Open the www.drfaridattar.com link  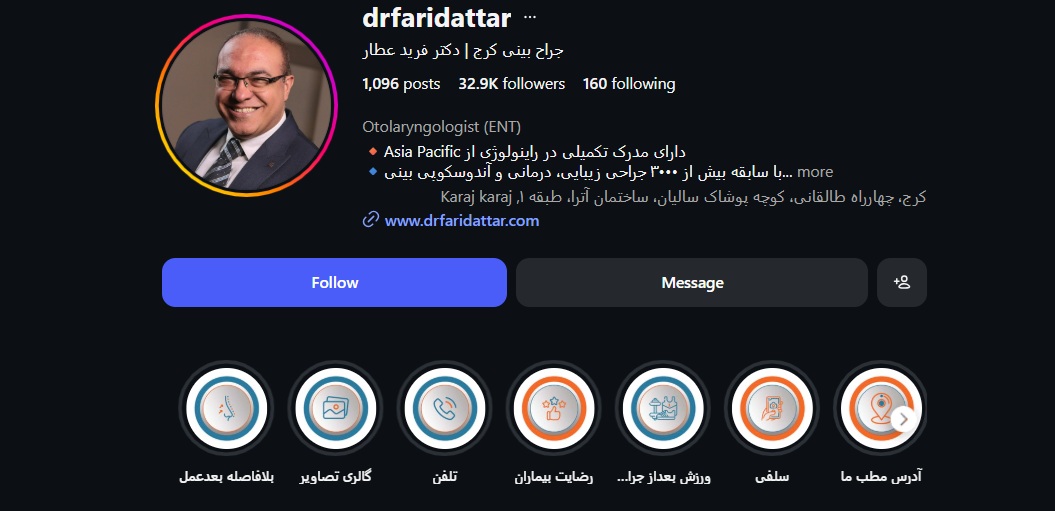(461, 220)
